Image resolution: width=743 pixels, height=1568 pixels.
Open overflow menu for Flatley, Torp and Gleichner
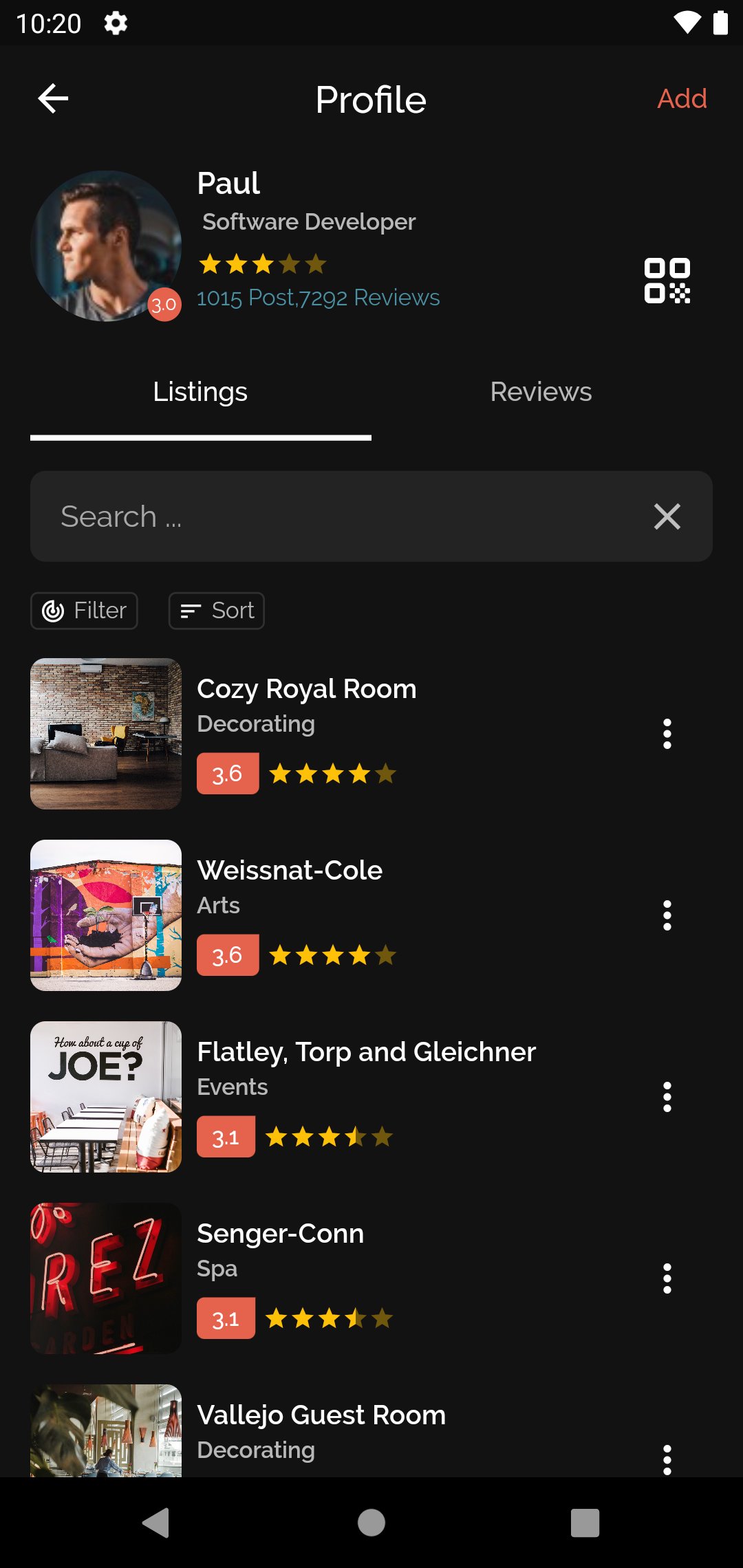coord(667,1097)
